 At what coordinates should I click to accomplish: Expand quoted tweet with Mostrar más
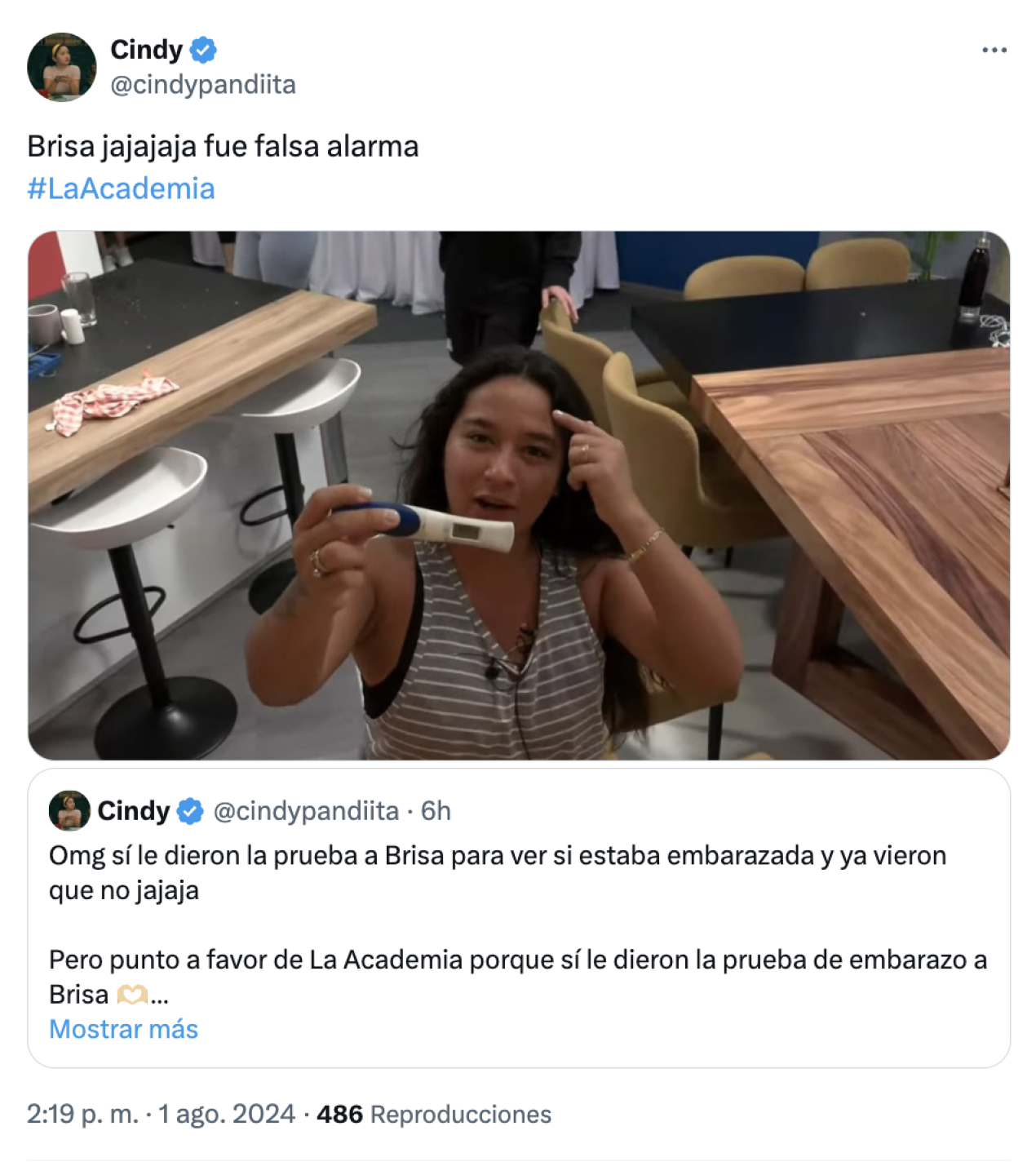point(123,1029)
